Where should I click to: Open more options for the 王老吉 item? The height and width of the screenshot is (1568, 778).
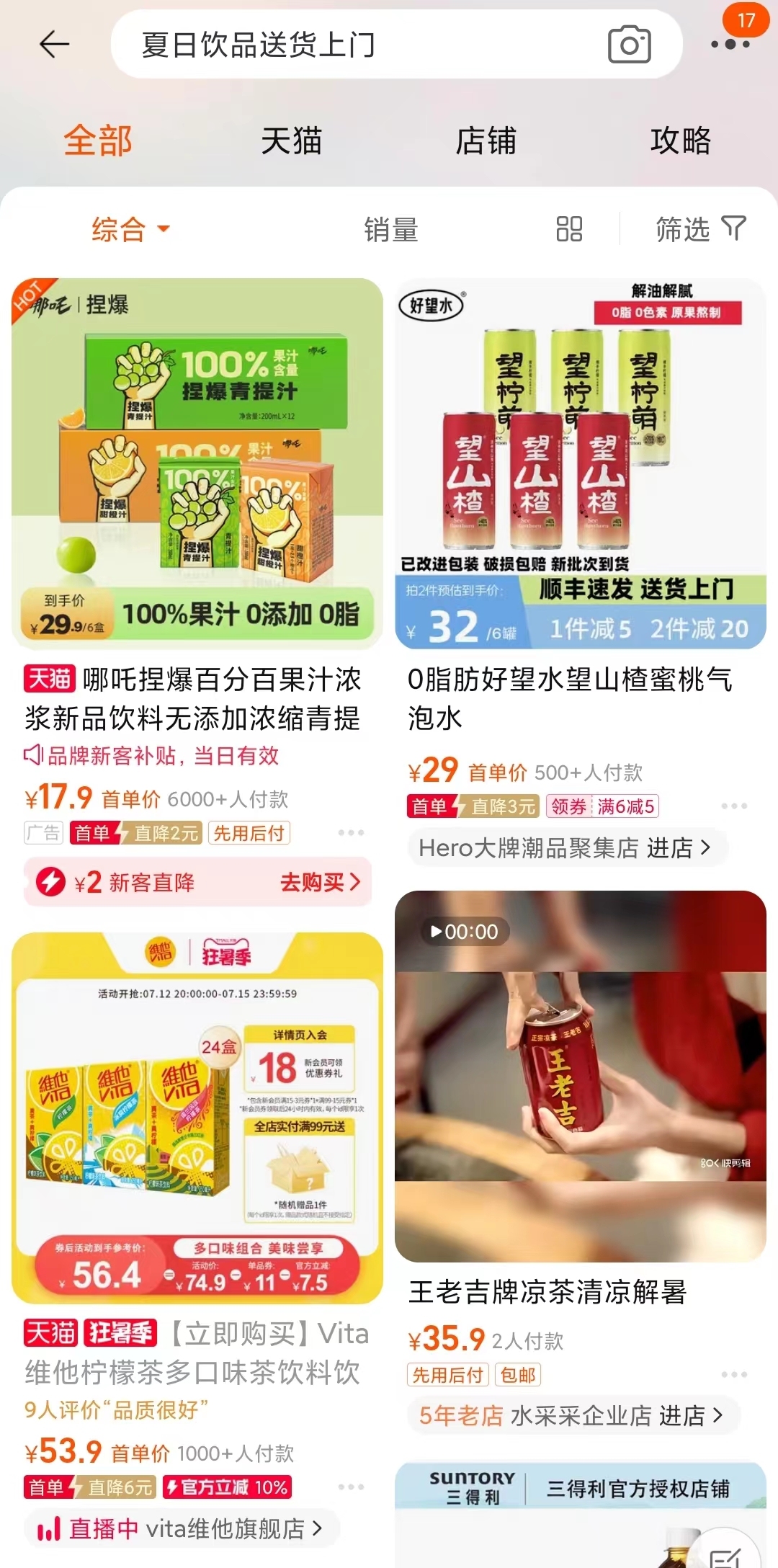point(733,1375)
